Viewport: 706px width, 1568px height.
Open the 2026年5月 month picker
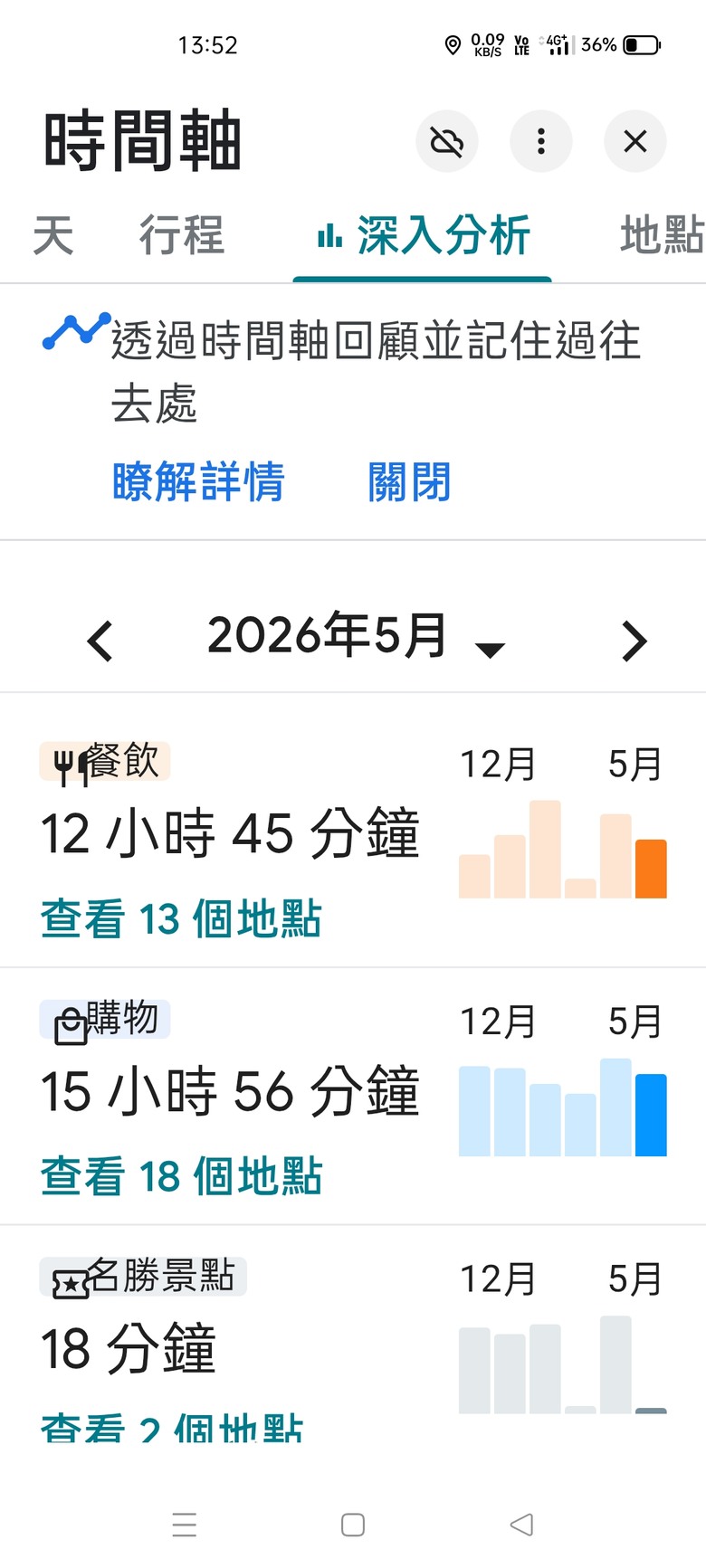click(356, 636)
